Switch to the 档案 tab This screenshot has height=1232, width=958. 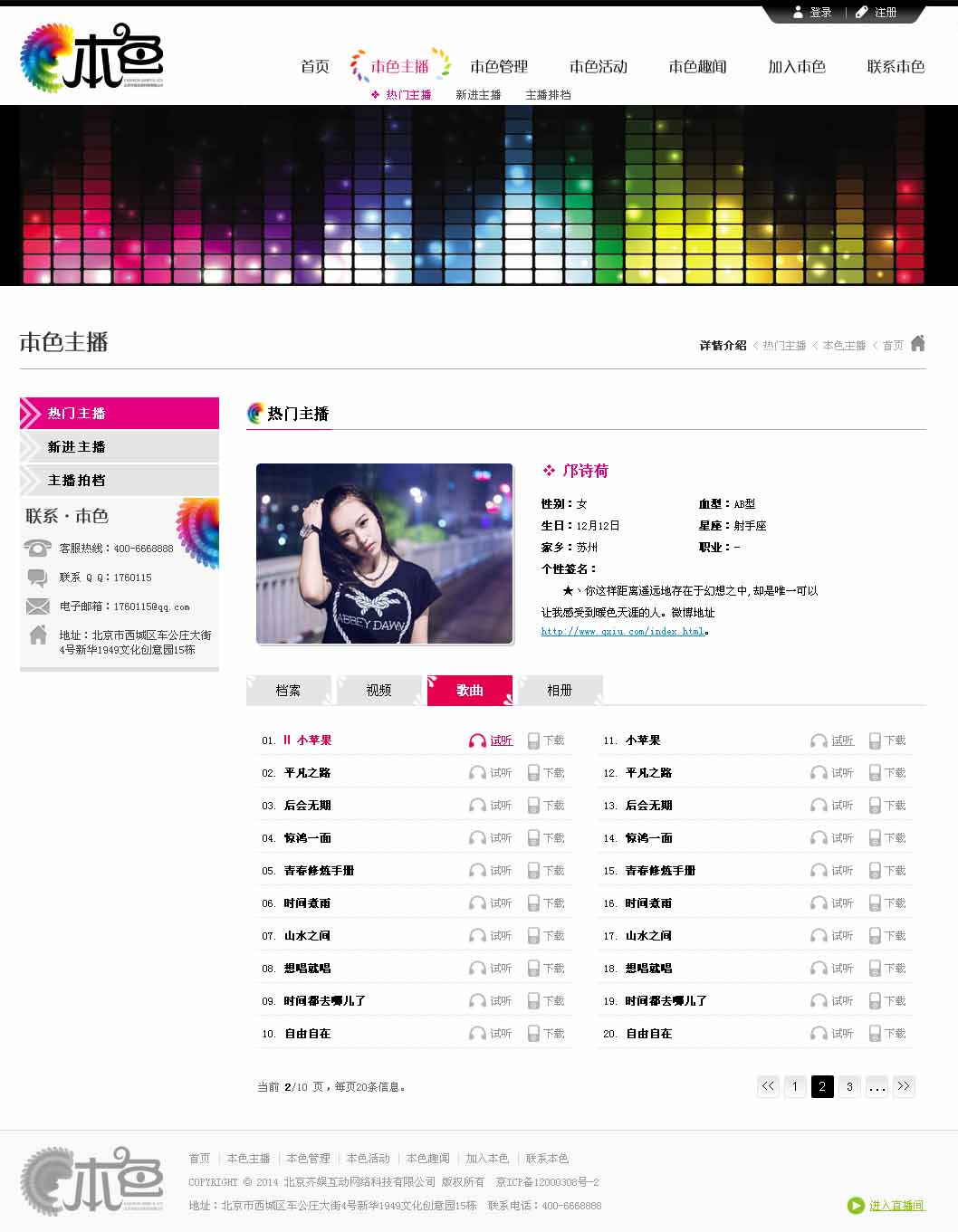(288, 690)
